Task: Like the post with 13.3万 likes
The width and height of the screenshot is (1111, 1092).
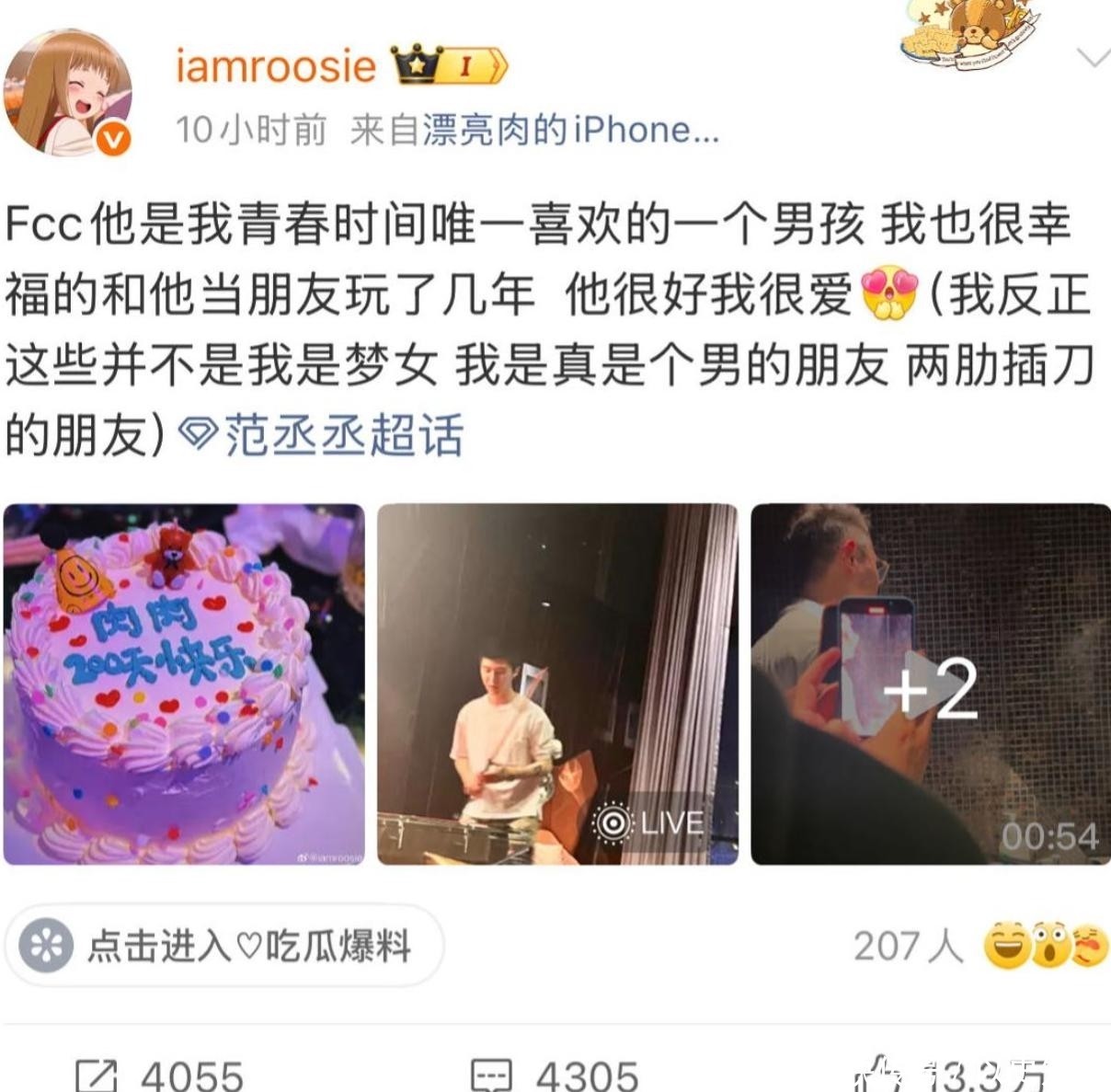Action: pyautogui.click(x=956, y=1074)
